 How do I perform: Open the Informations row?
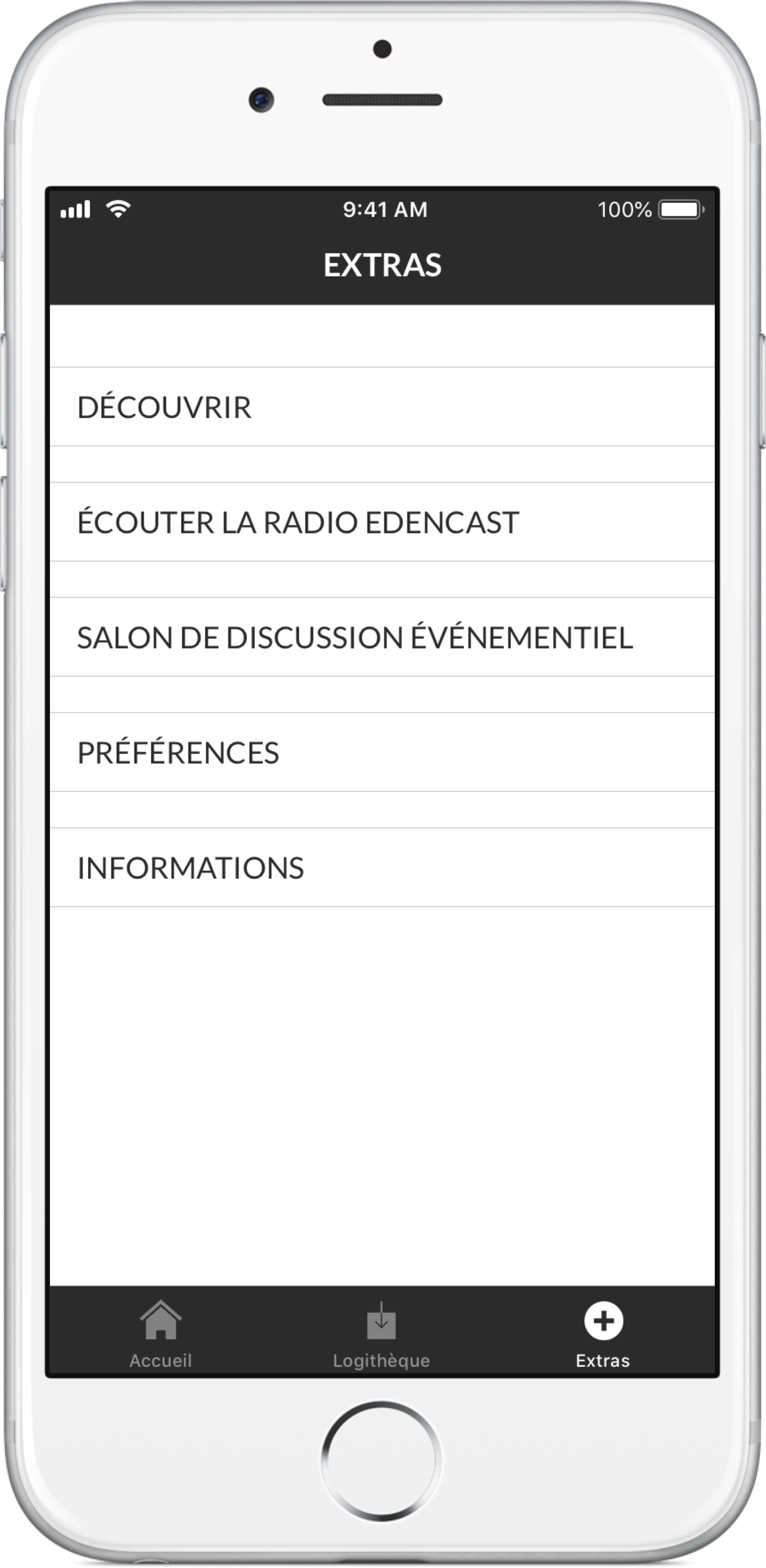(x=382, y=867)
